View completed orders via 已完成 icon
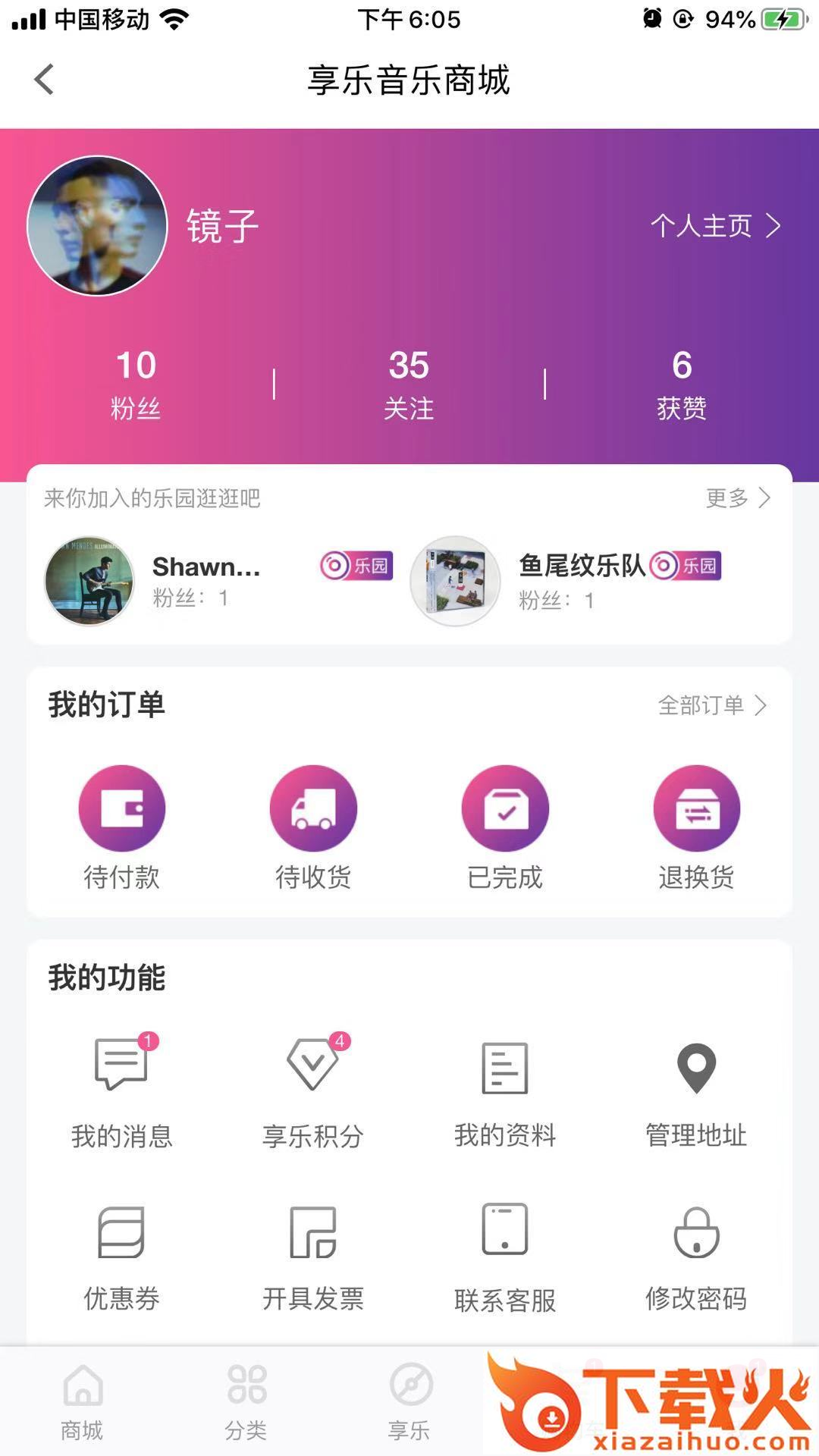Viewport: 819px width, 1456px height. click(506, 808)
